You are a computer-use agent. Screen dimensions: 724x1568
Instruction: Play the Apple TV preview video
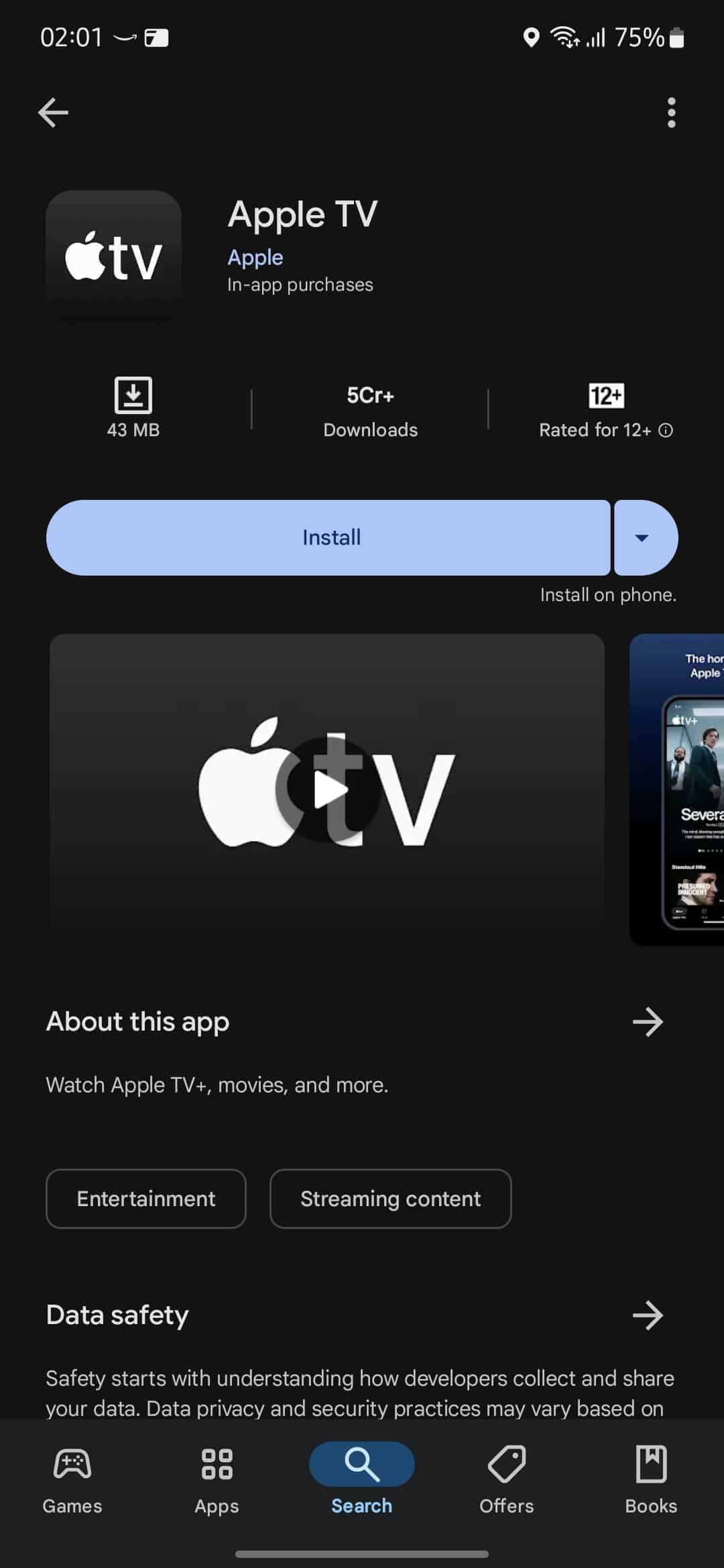click(328, 789)
